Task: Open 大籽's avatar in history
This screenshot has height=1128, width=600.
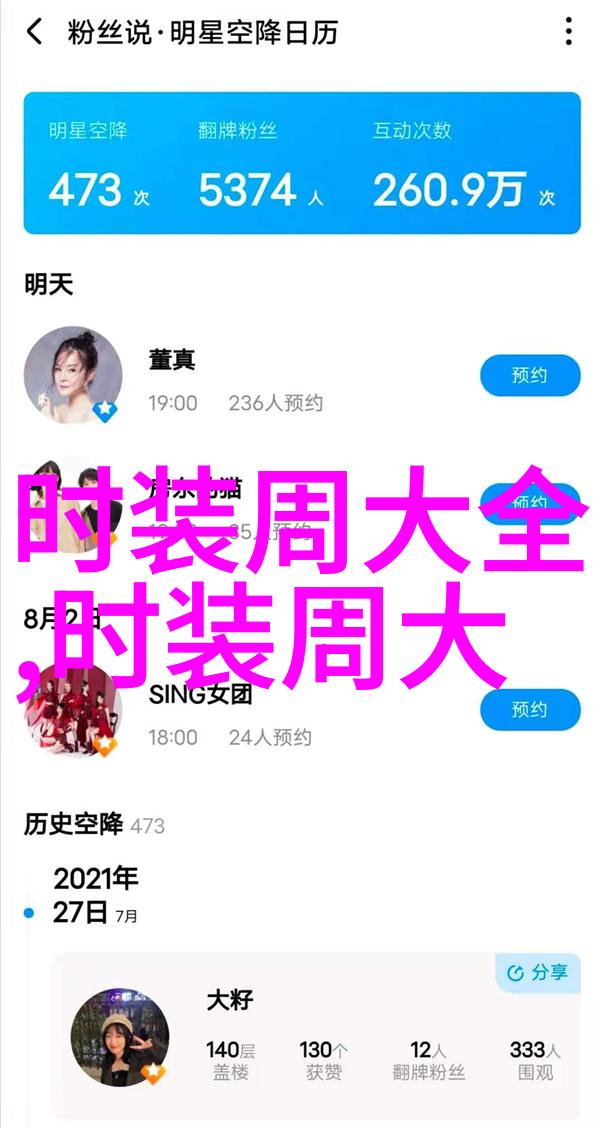Action: point(120,1037)
